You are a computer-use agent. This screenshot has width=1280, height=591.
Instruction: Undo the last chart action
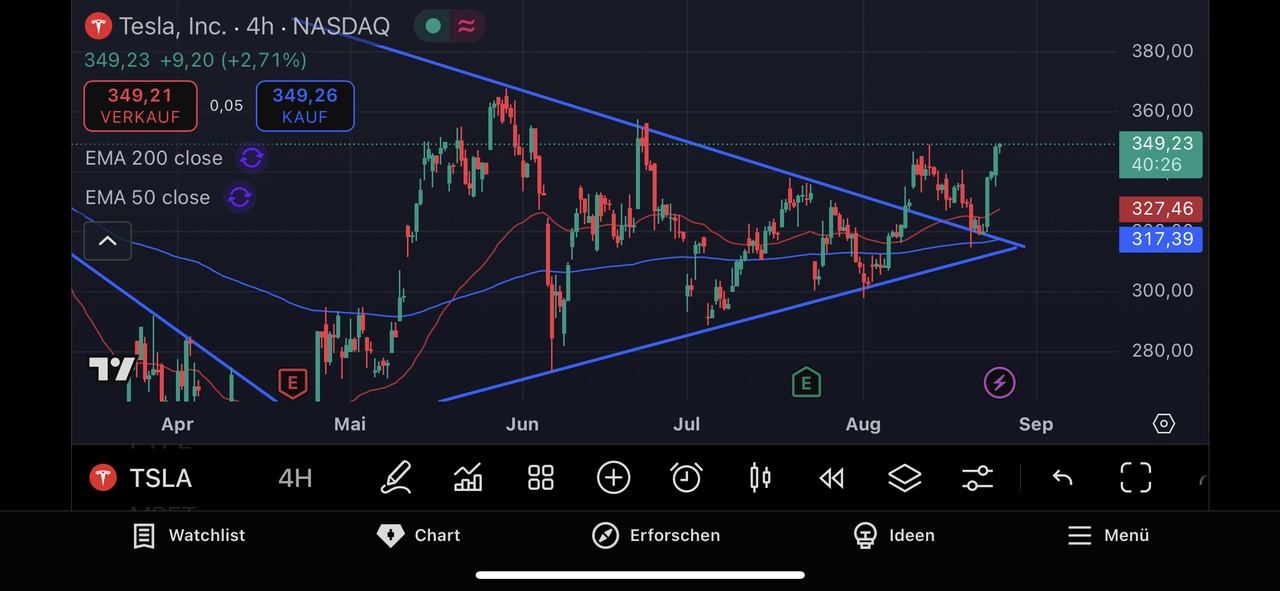pyautogui.click(x=1062, y=478)
